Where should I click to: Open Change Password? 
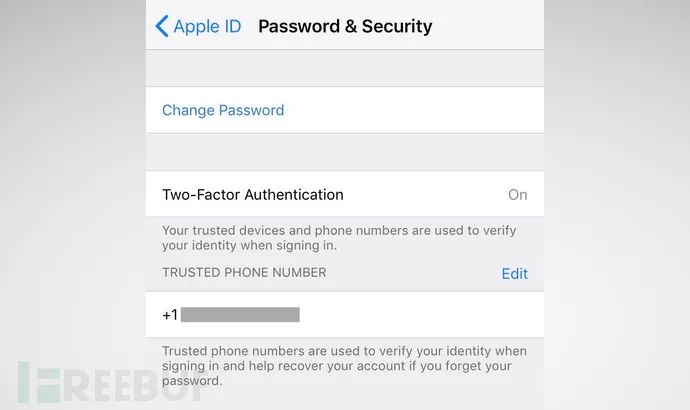223,110
